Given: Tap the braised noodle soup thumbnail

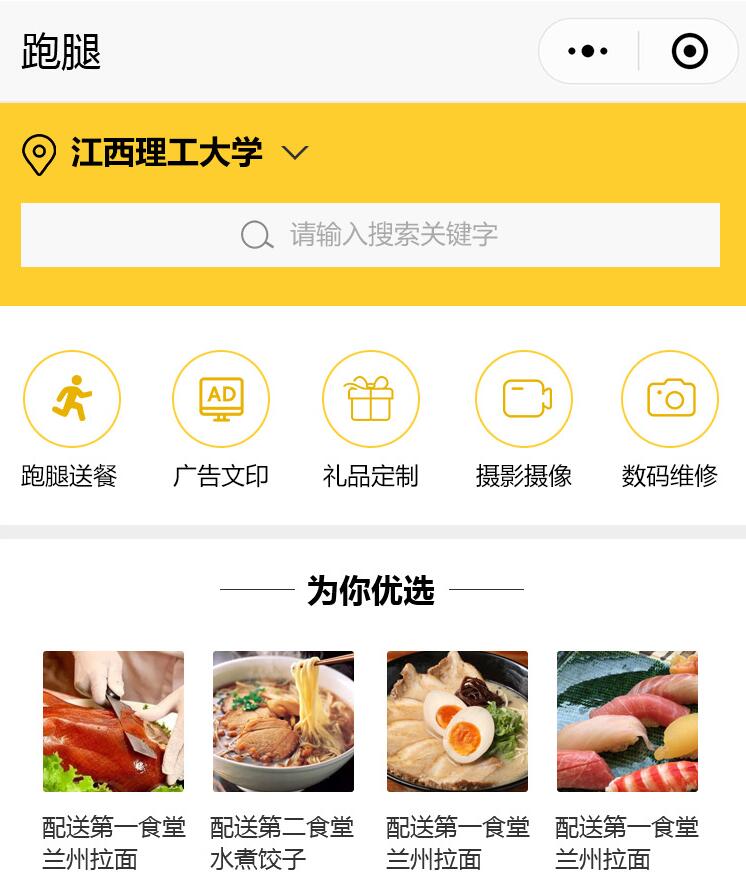Looking at the screenshot, I should point(283,721).
